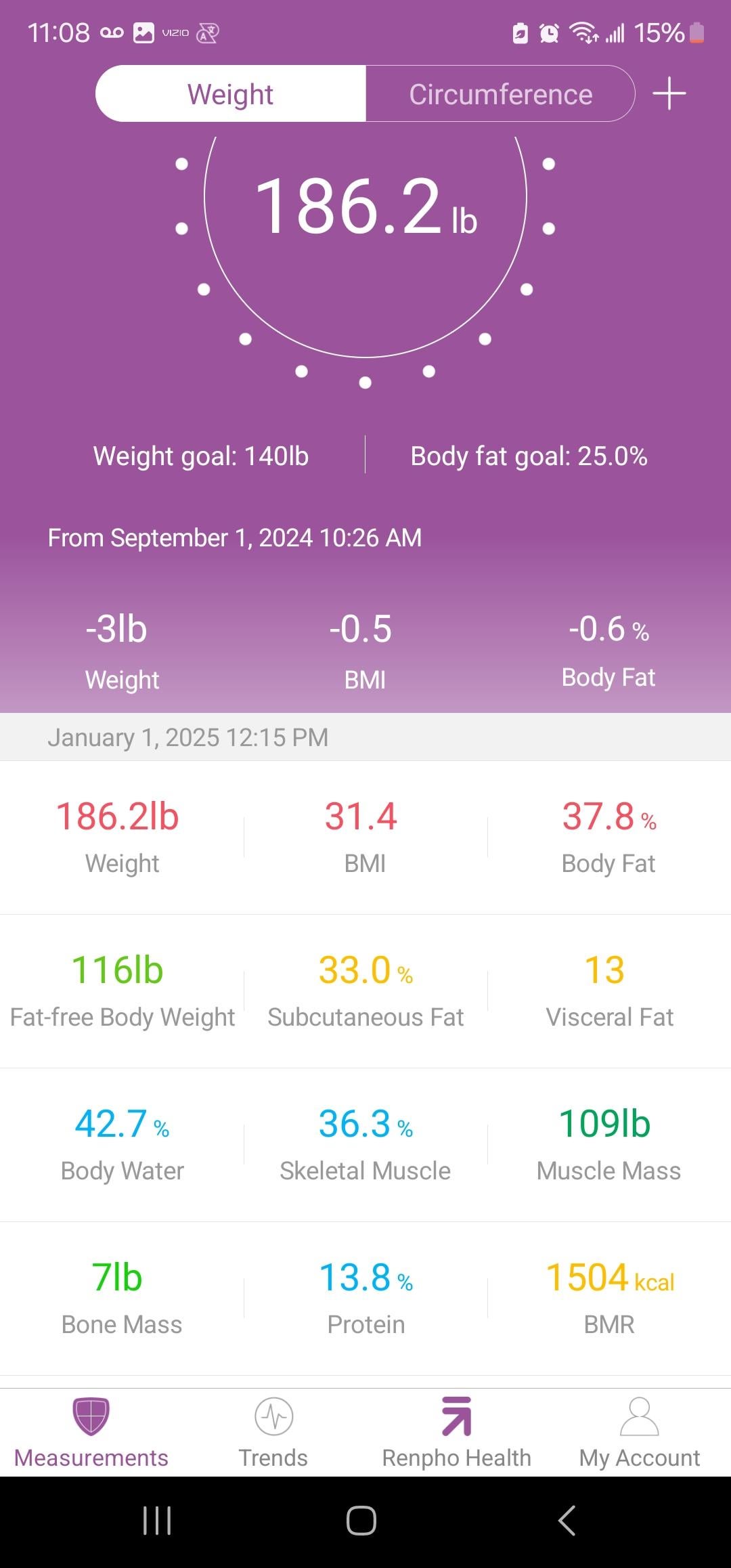This screenshot has height=1568, width=731.
Task: View Protein 13.8% details
Action: (x=365, y=1298)
